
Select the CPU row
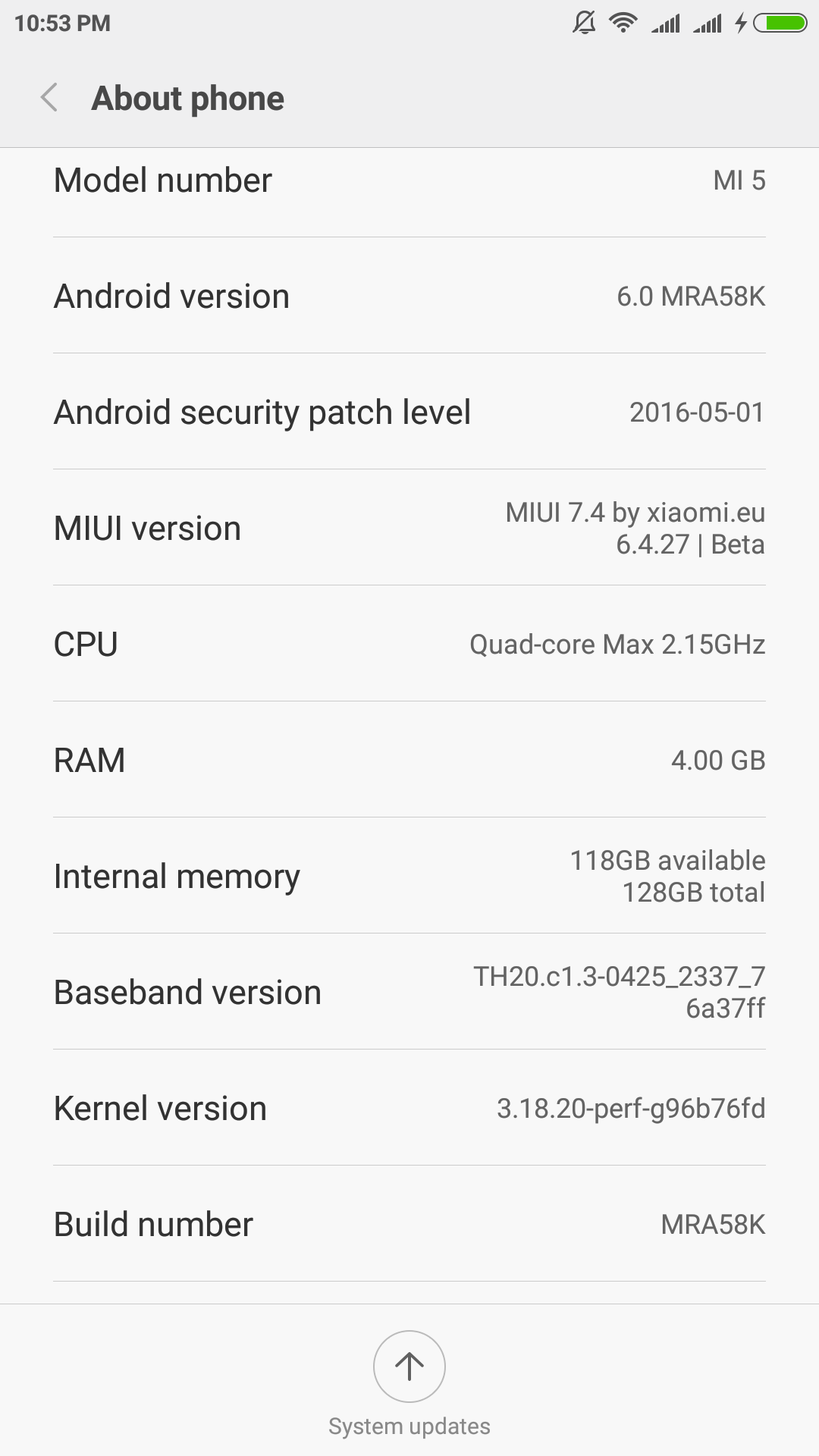point(409,644)
